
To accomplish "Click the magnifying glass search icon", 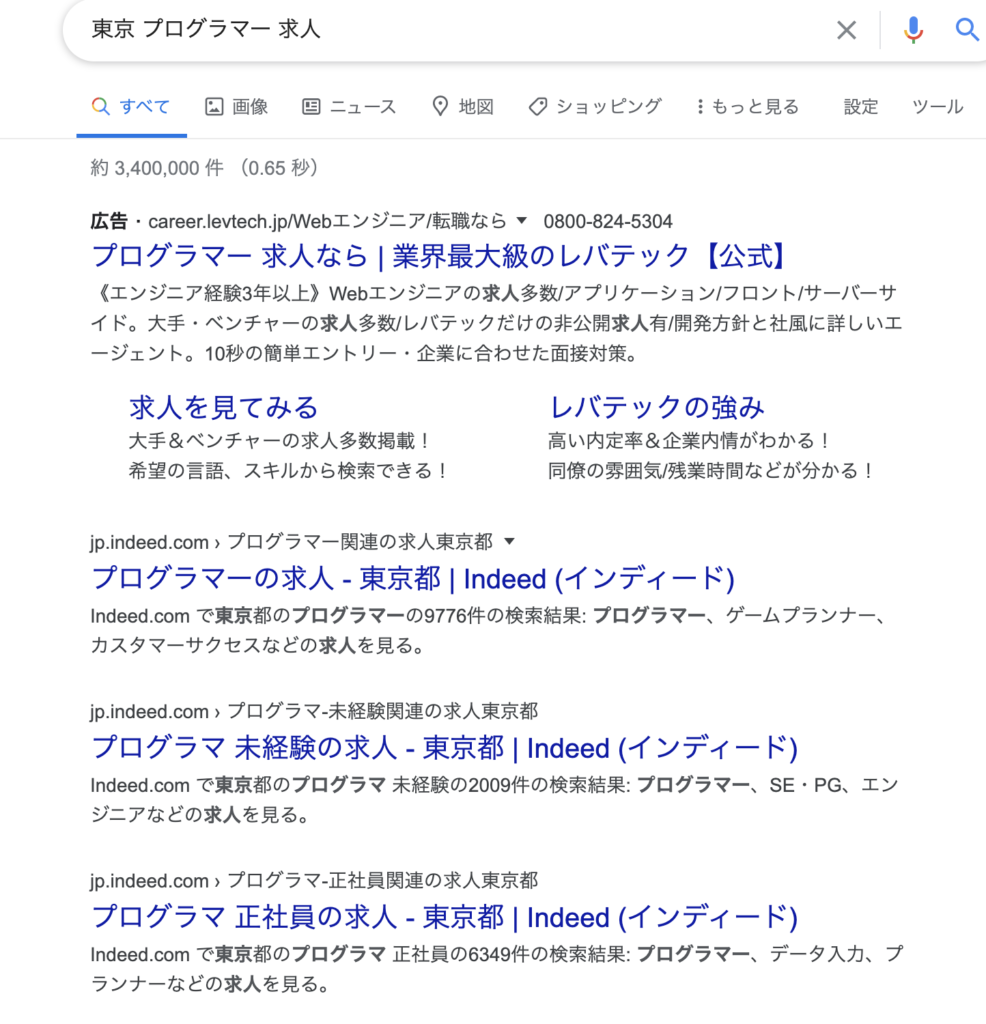I will click(966, 29).
